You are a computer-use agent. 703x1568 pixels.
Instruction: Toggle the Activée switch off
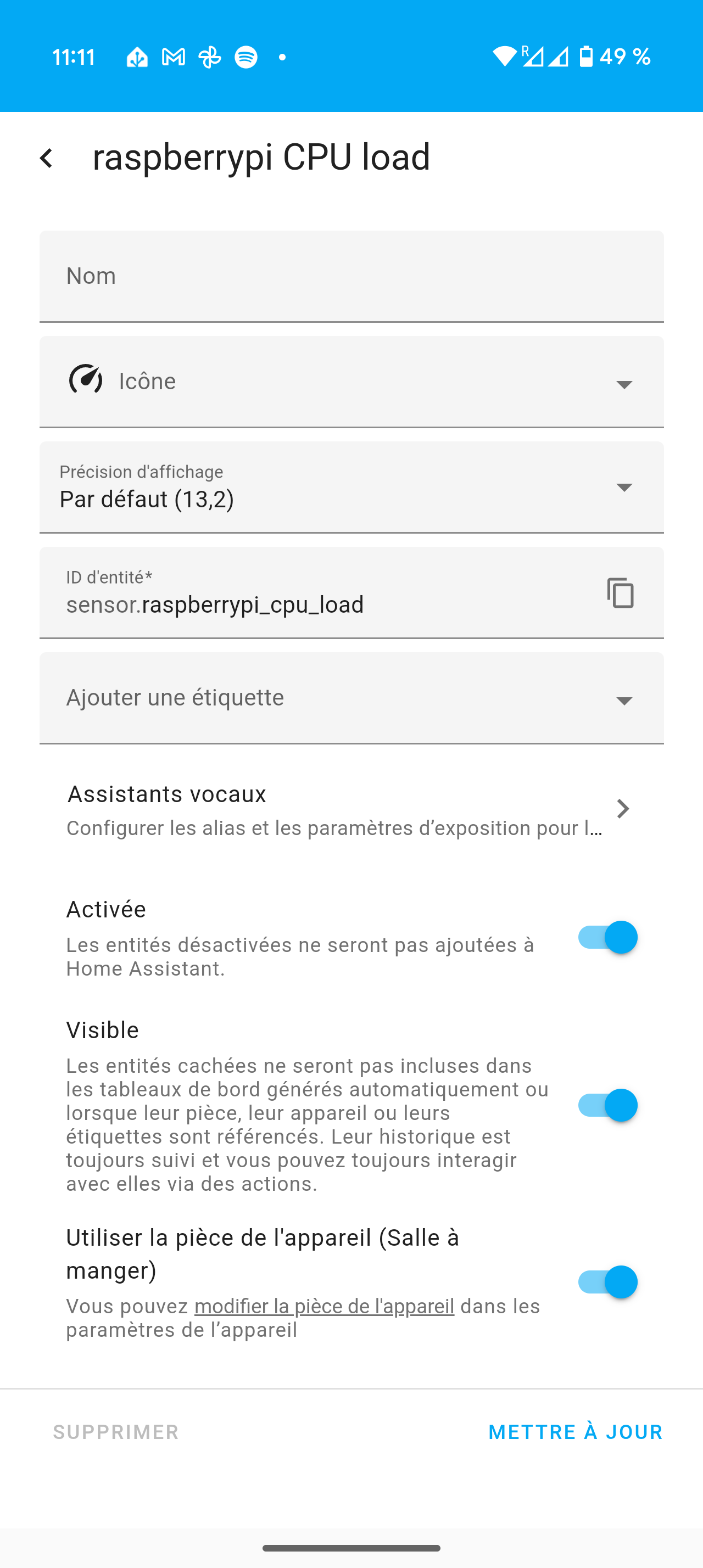tap(607, 937)
